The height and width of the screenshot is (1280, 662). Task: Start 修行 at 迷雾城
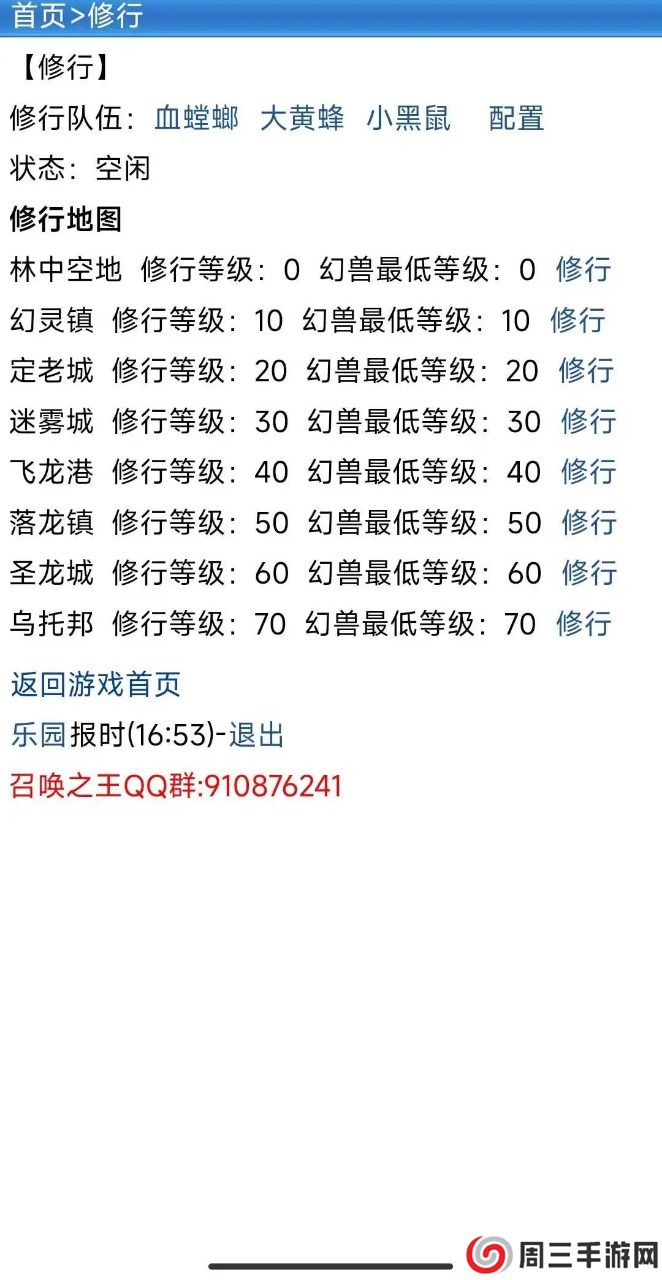pyautogui.click(x=588, y=421)
